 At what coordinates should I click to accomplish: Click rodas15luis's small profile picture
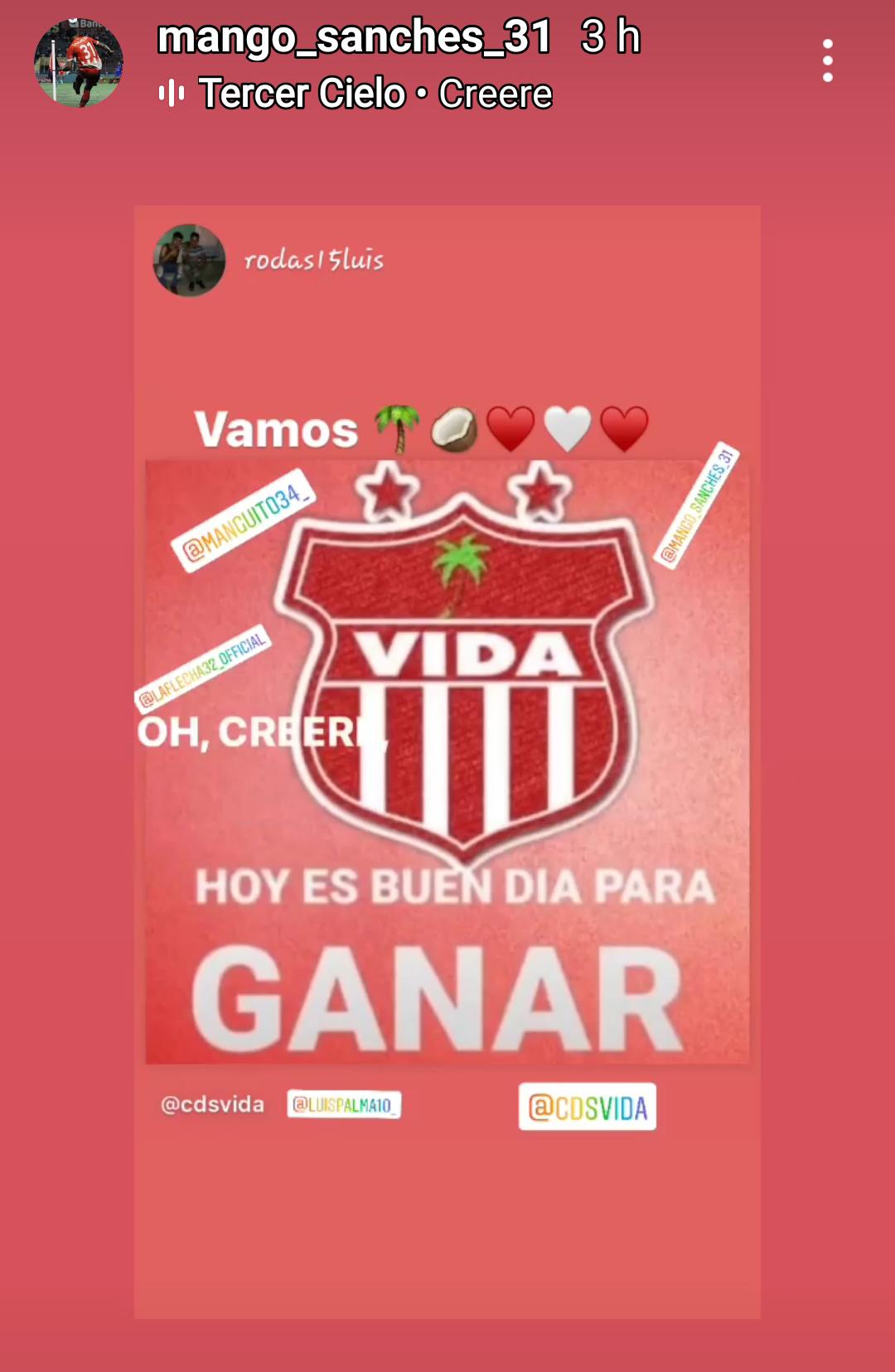pyautogui.click(x=189, y=258)
